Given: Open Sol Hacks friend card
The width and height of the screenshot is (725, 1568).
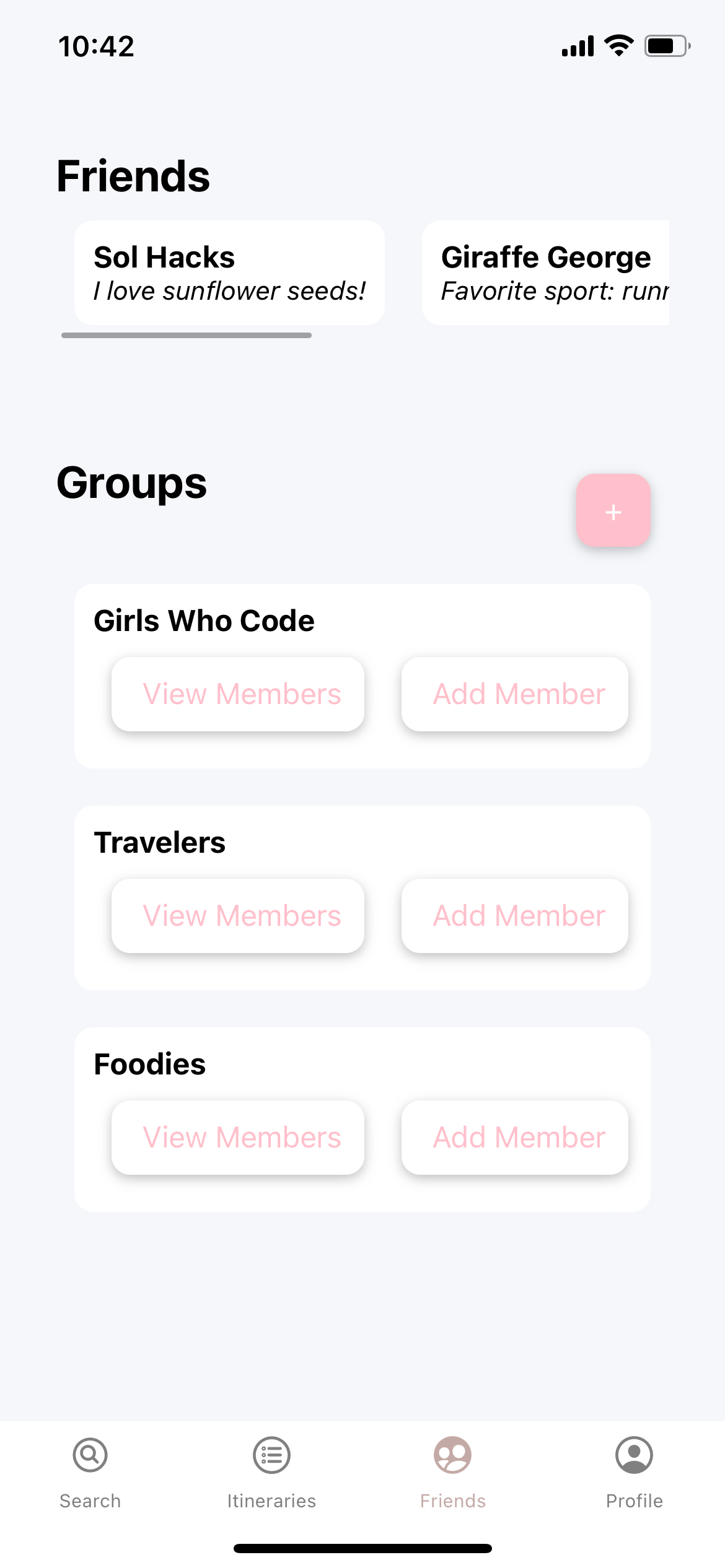Looking at the screenshot, I should pos(229,272).
